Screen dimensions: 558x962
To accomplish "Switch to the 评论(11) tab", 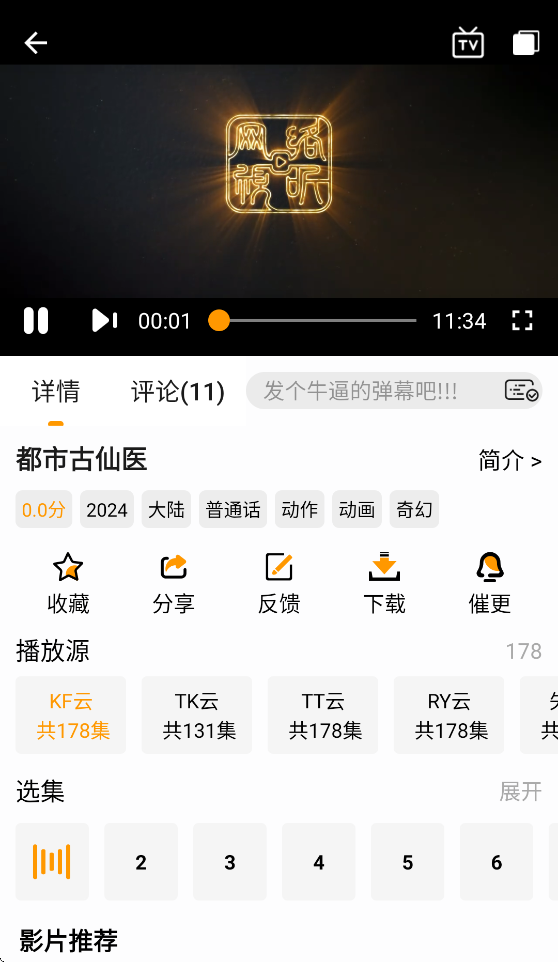I will [178, 392].
